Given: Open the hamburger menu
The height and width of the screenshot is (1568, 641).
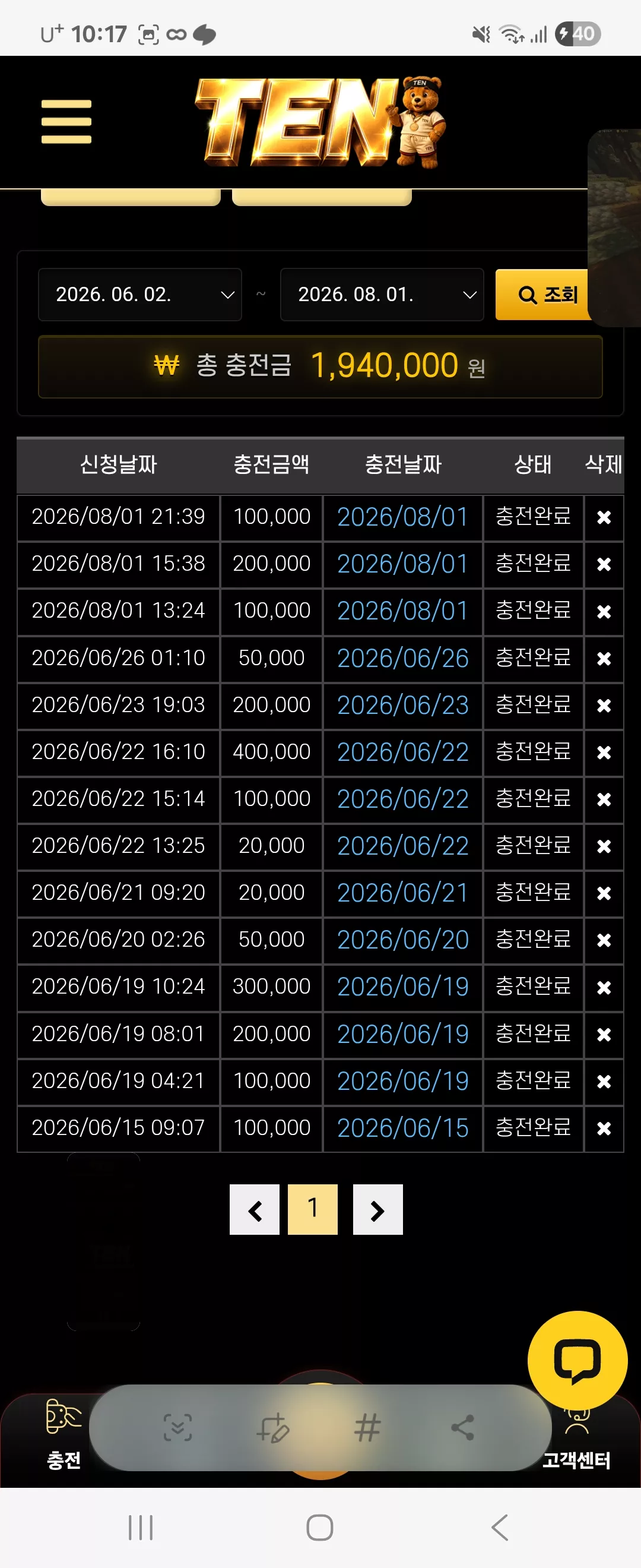Looking at the screenshot, I should 66,122.
